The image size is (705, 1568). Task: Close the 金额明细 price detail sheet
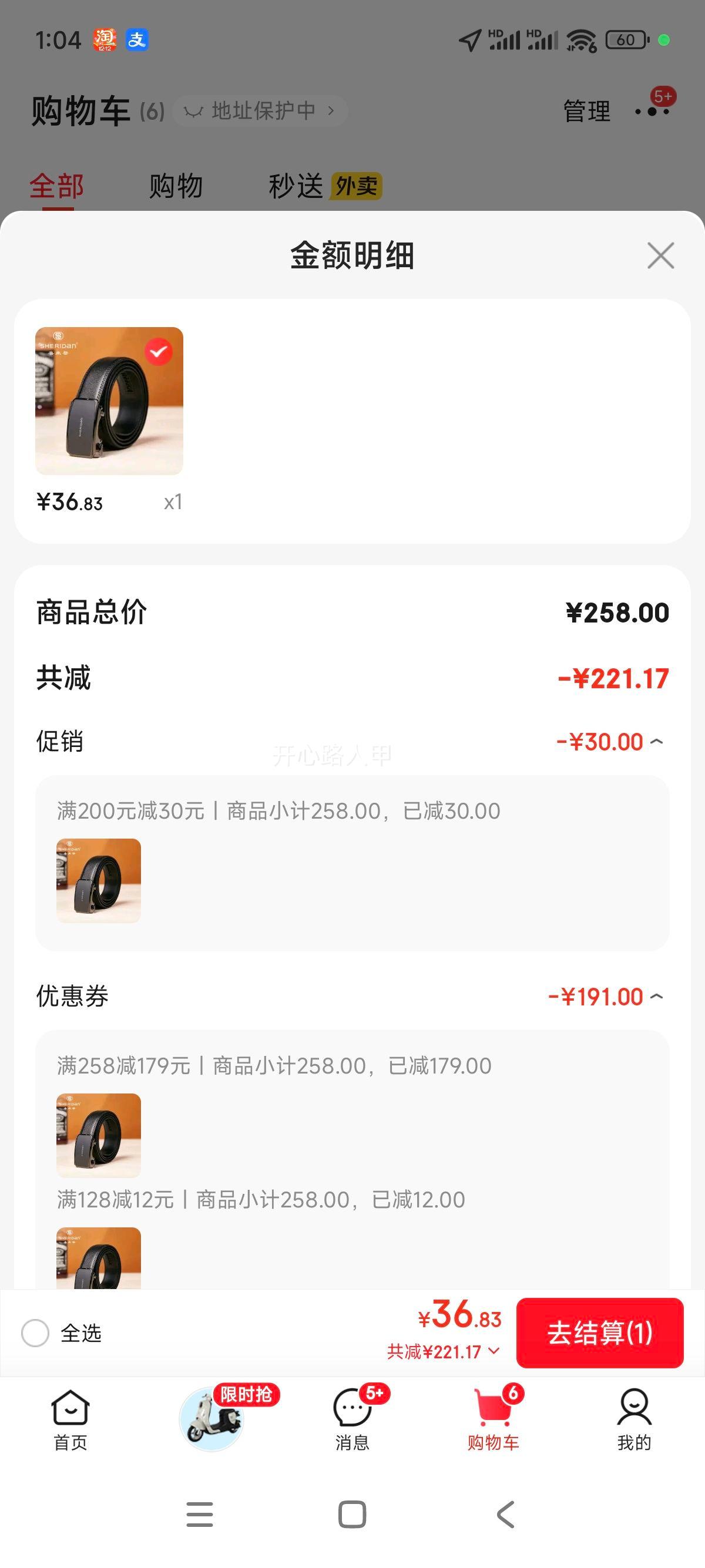660,255
